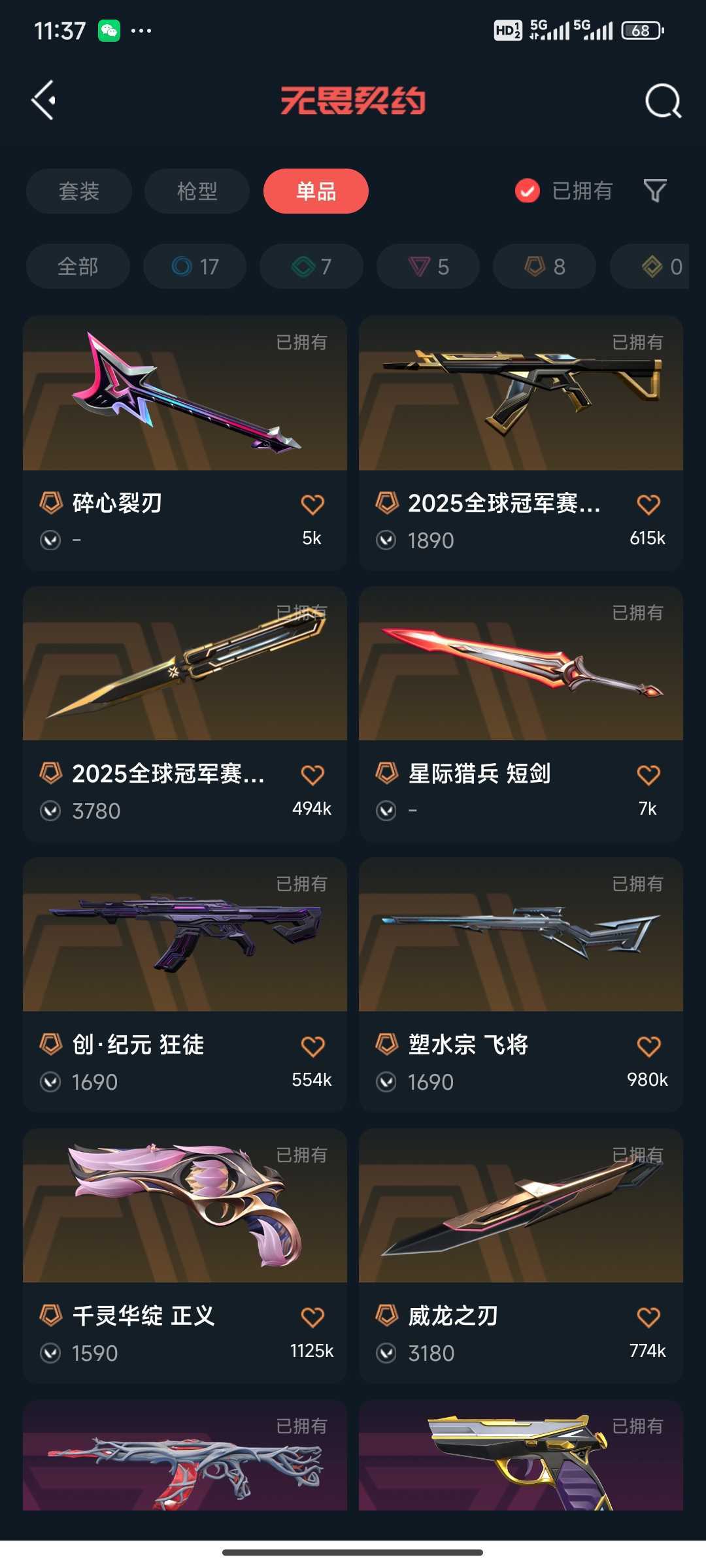Filter by the blue tier chip showing 17

pyautogui.click(x=195, y=267)
